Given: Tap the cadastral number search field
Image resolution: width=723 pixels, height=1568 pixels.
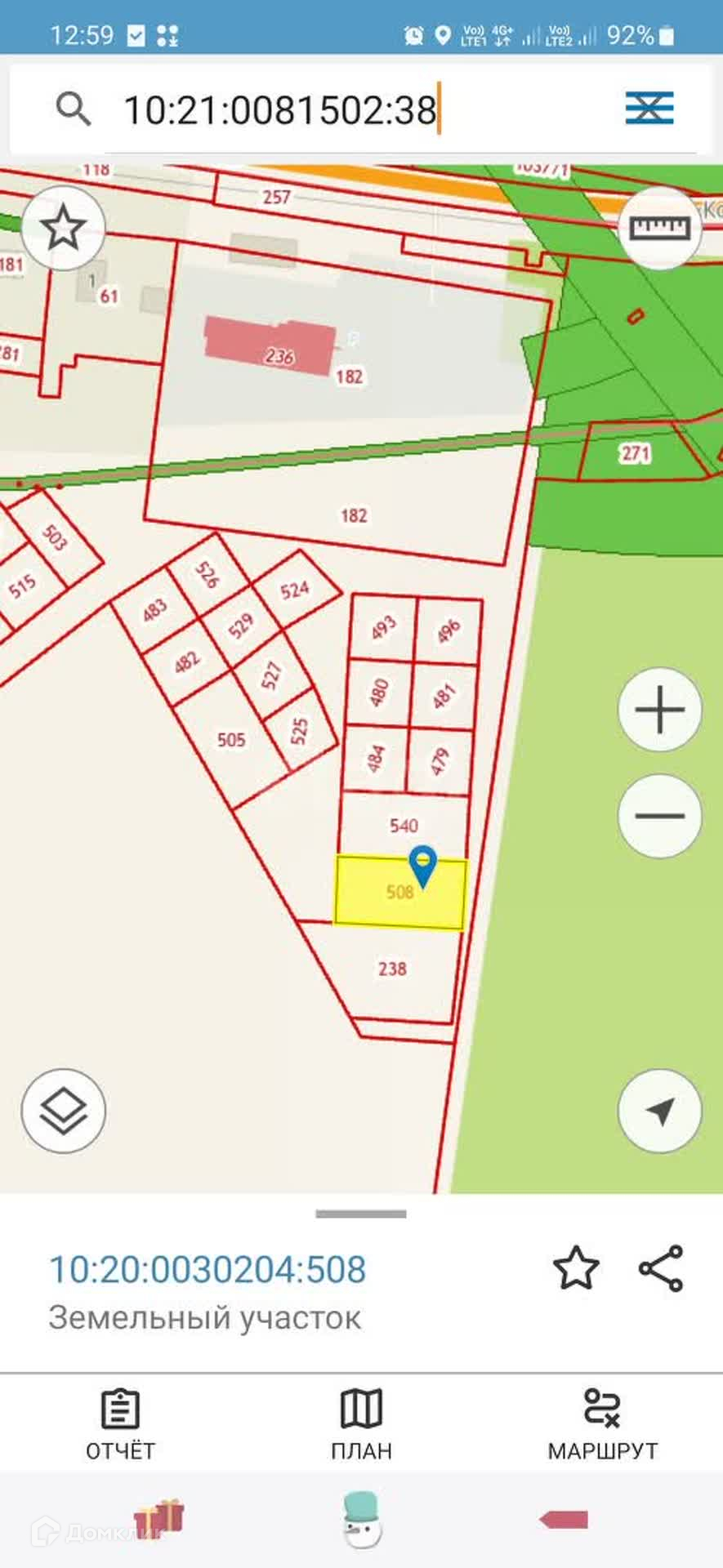Looking at the screenshot, I should pyautogui.click(x=359, y=109).
